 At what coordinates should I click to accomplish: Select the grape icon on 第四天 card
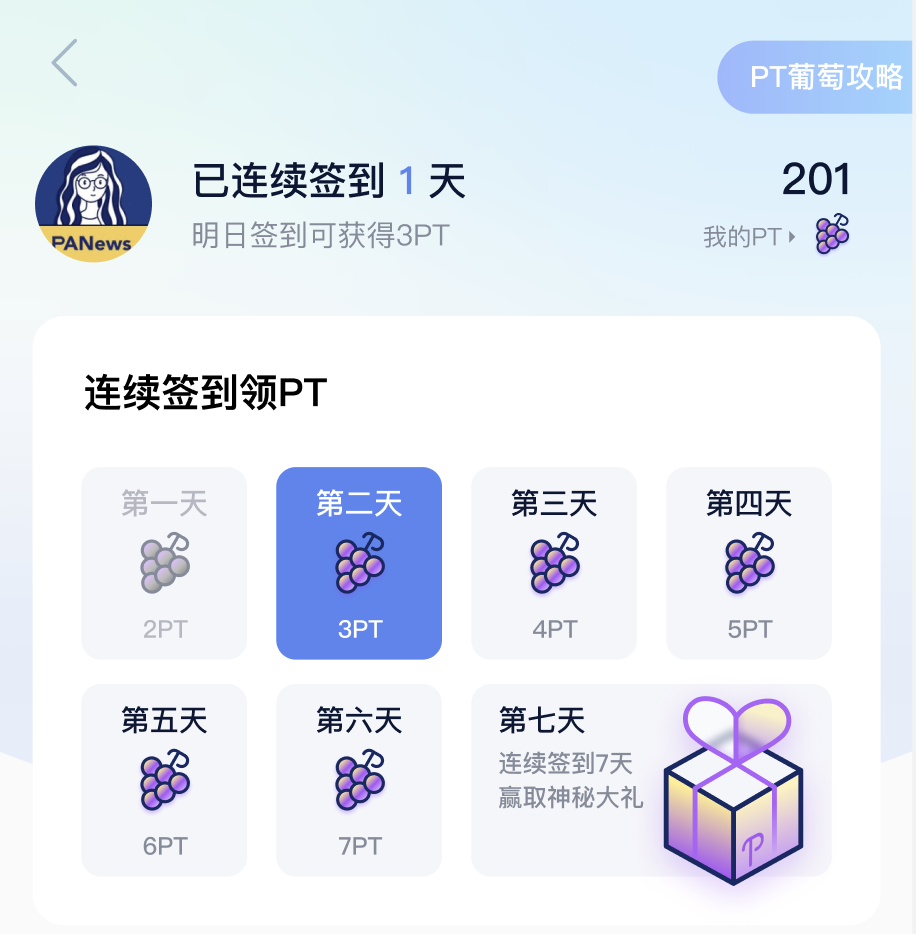(x=747, y=565)
